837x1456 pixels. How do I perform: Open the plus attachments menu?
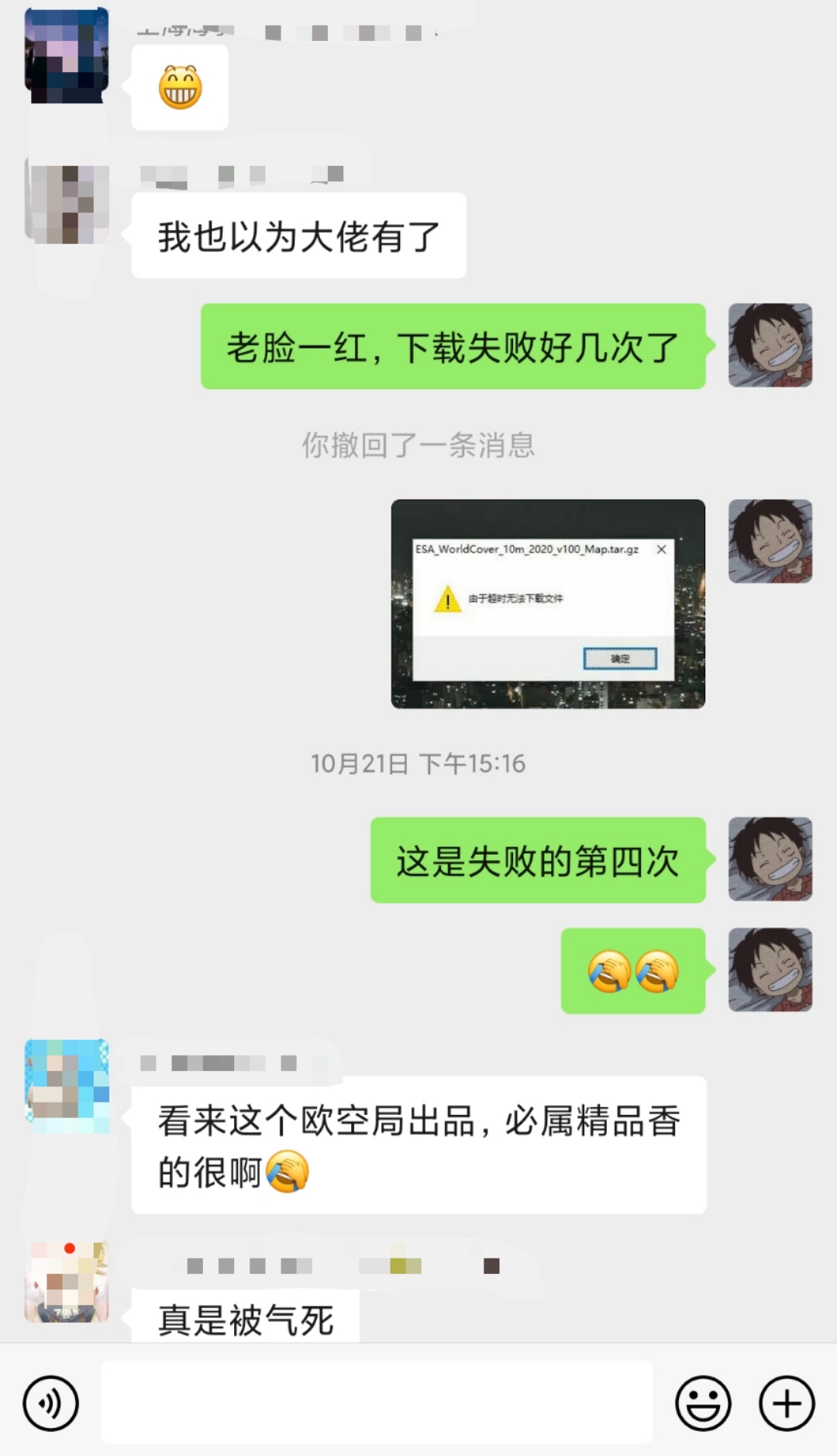pos(786,1403)
